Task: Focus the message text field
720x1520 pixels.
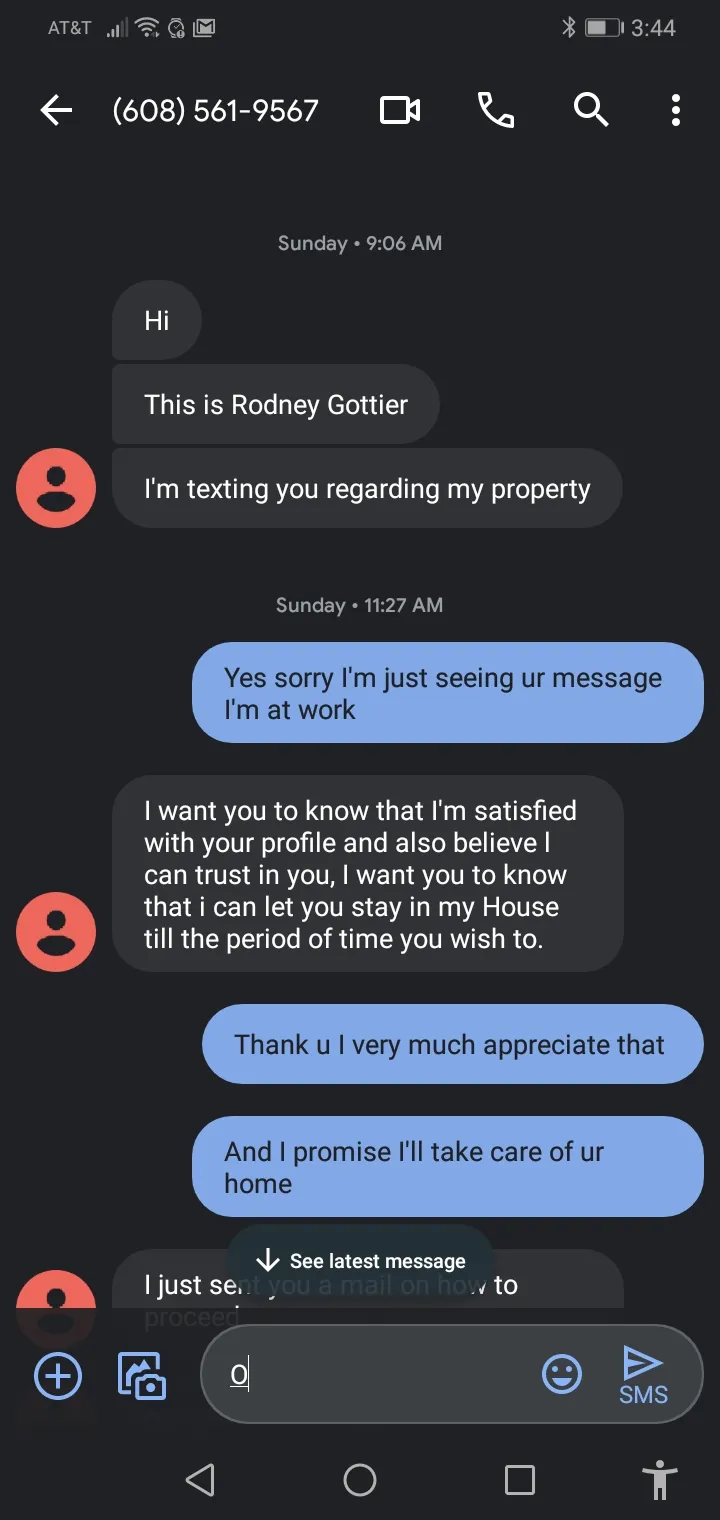Action: click(370, 1375)
